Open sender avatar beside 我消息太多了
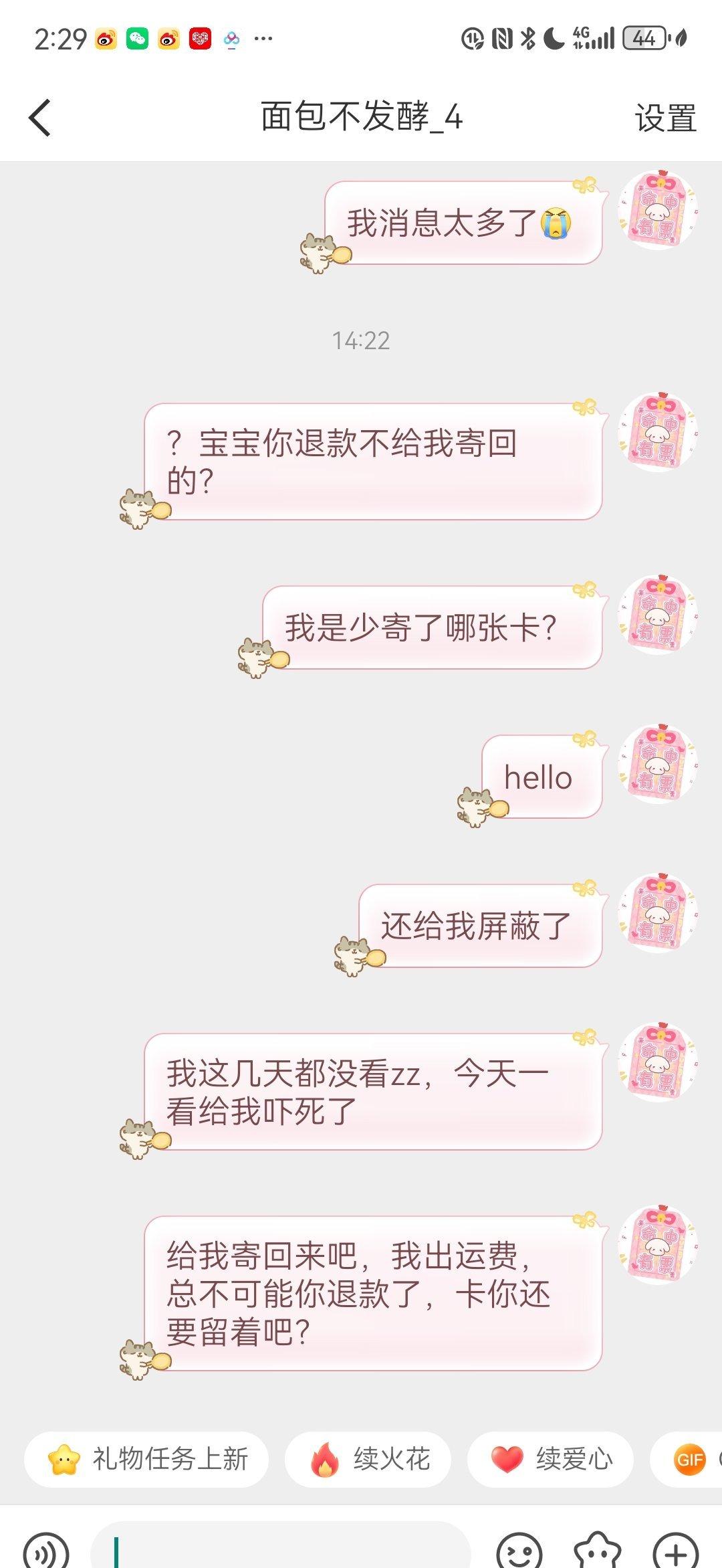 657,209
